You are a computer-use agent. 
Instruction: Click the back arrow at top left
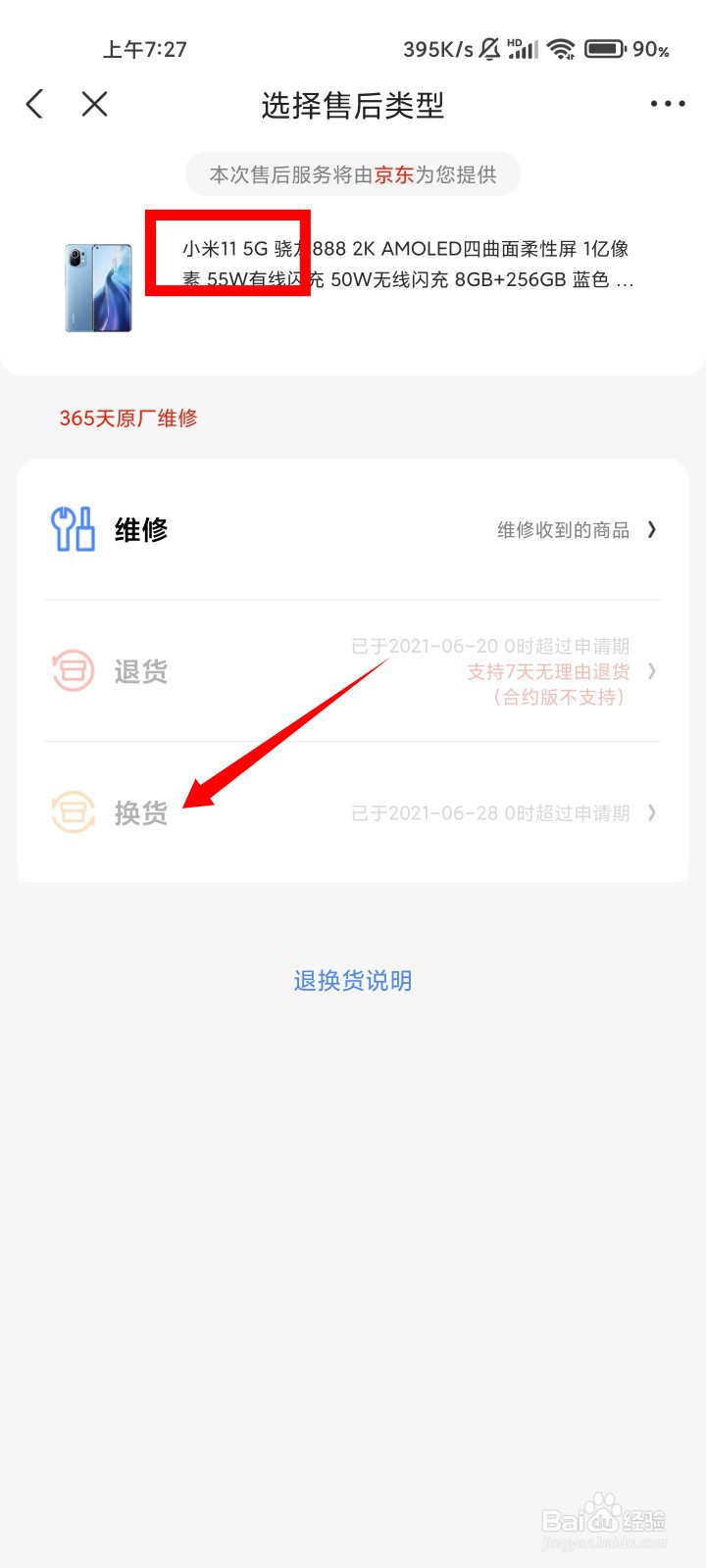(33, 103)
